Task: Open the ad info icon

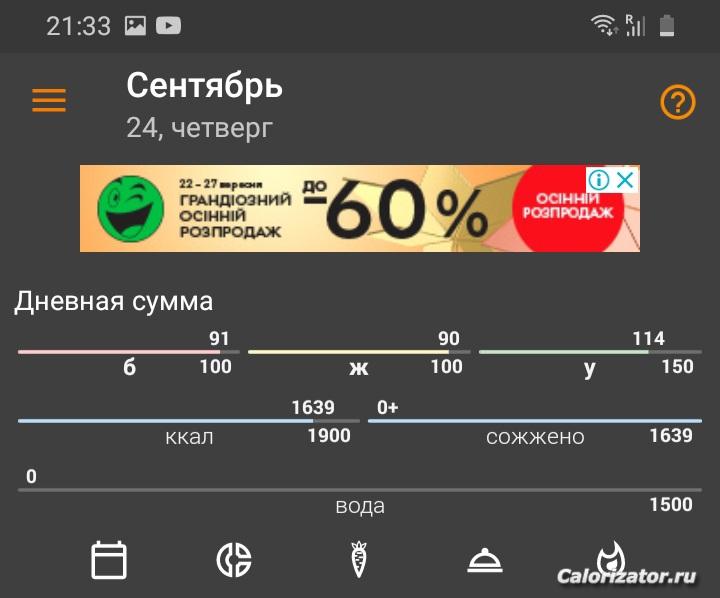Action: pyautogui.click(x=599, y=180)
